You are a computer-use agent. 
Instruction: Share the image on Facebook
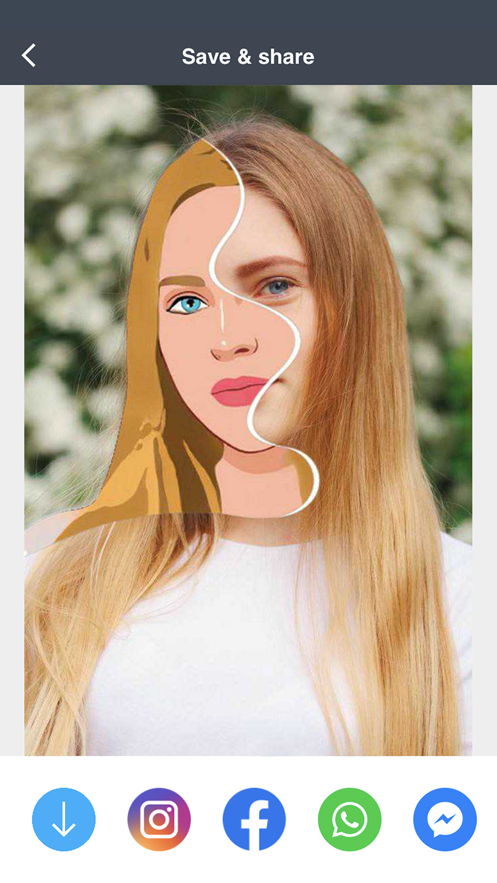pos(254,819)
